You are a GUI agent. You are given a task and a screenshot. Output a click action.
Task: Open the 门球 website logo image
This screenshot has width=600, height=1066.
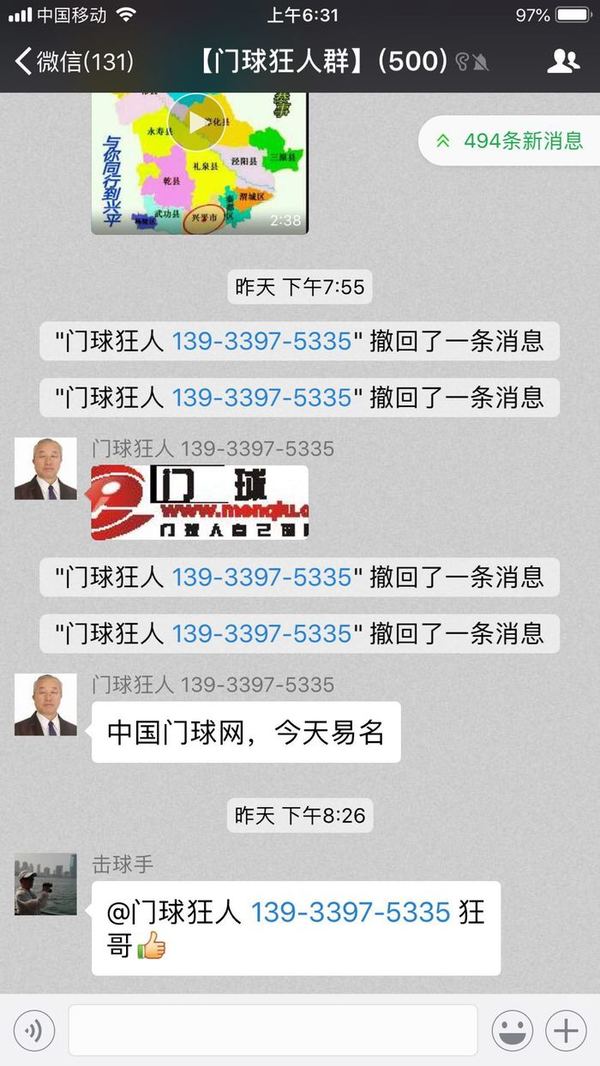pyautogui.click(x=199, y=502)
